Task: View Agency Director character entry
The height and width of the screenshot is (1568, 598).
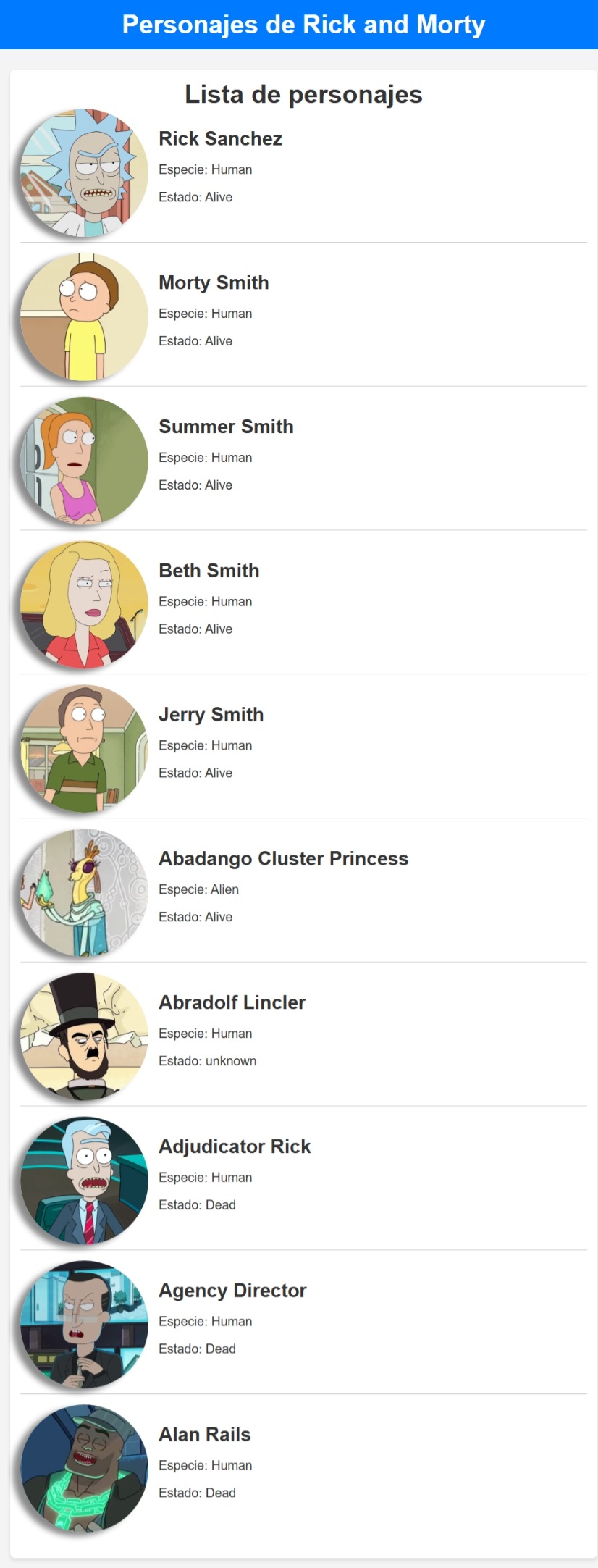Action: [x=232, y=1291]
